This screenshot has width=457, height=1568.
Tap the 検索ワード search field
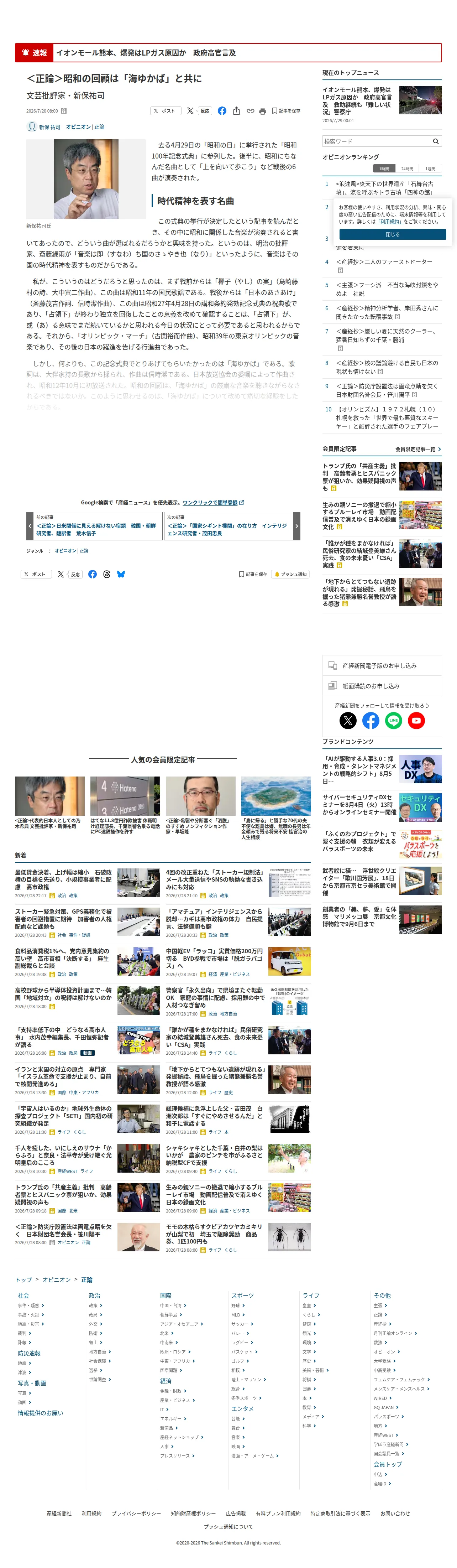(x=375, y=141)
